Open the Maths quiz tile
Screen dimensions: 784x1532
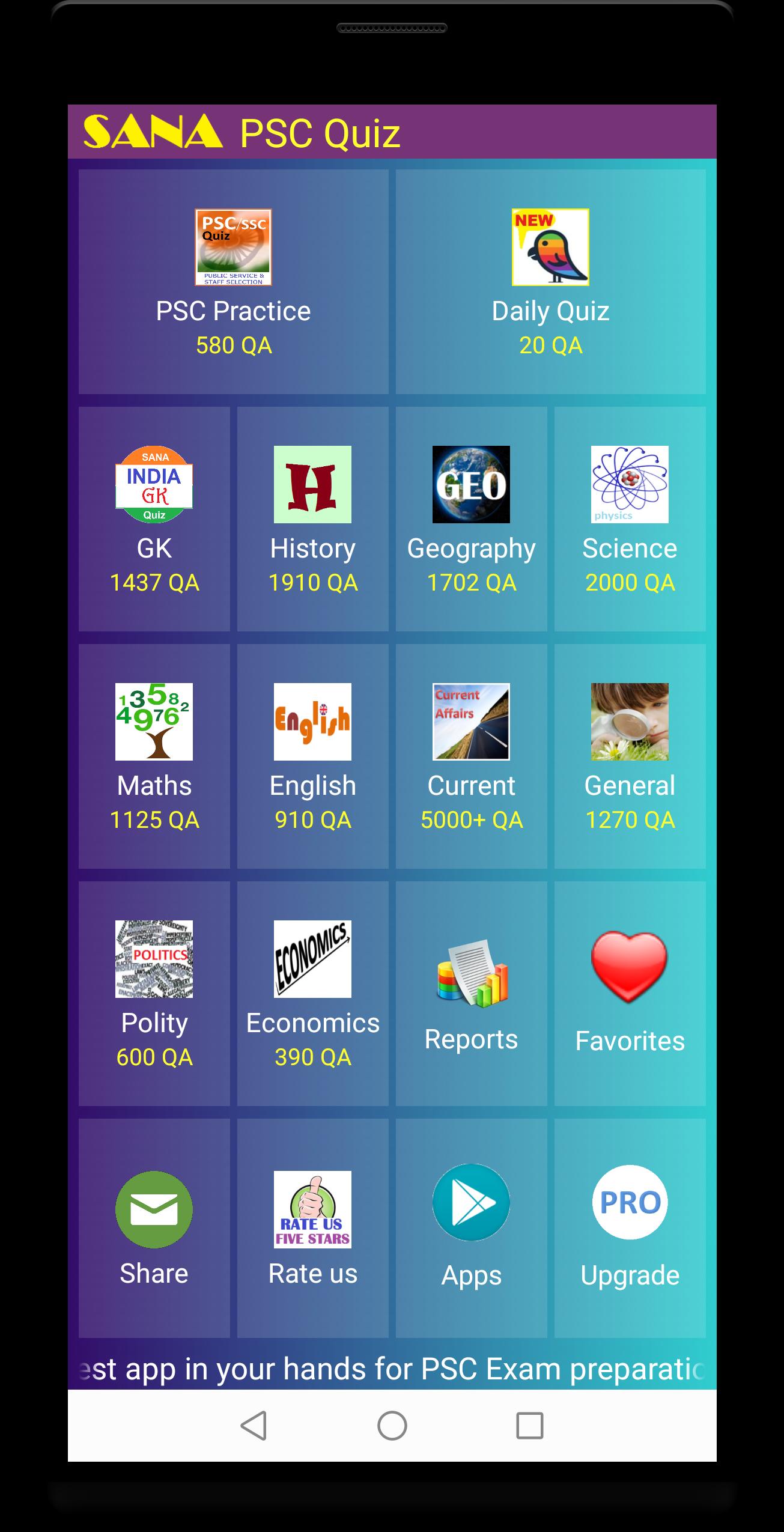(x=154, y=756)
